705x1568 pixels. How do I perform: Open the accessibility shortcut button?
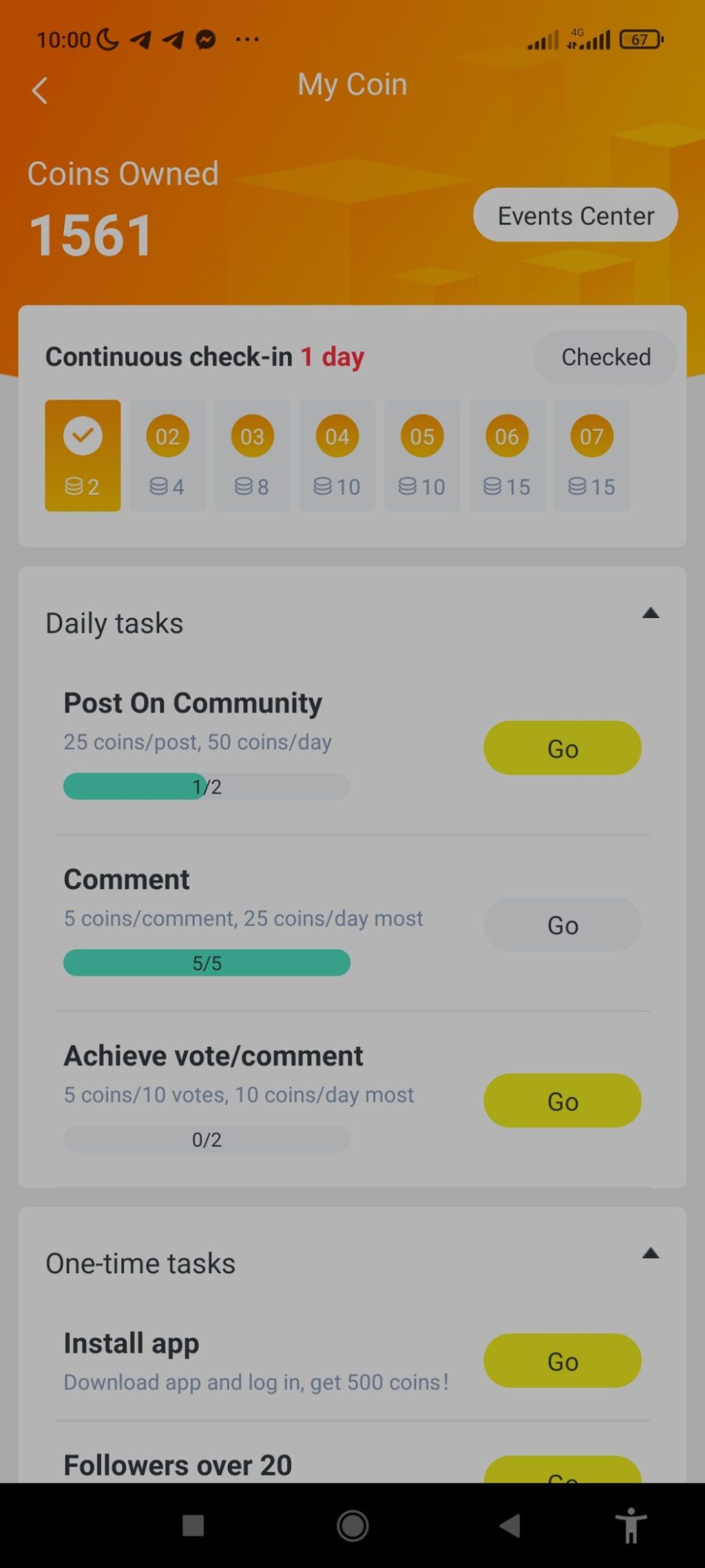[631, 1525]
